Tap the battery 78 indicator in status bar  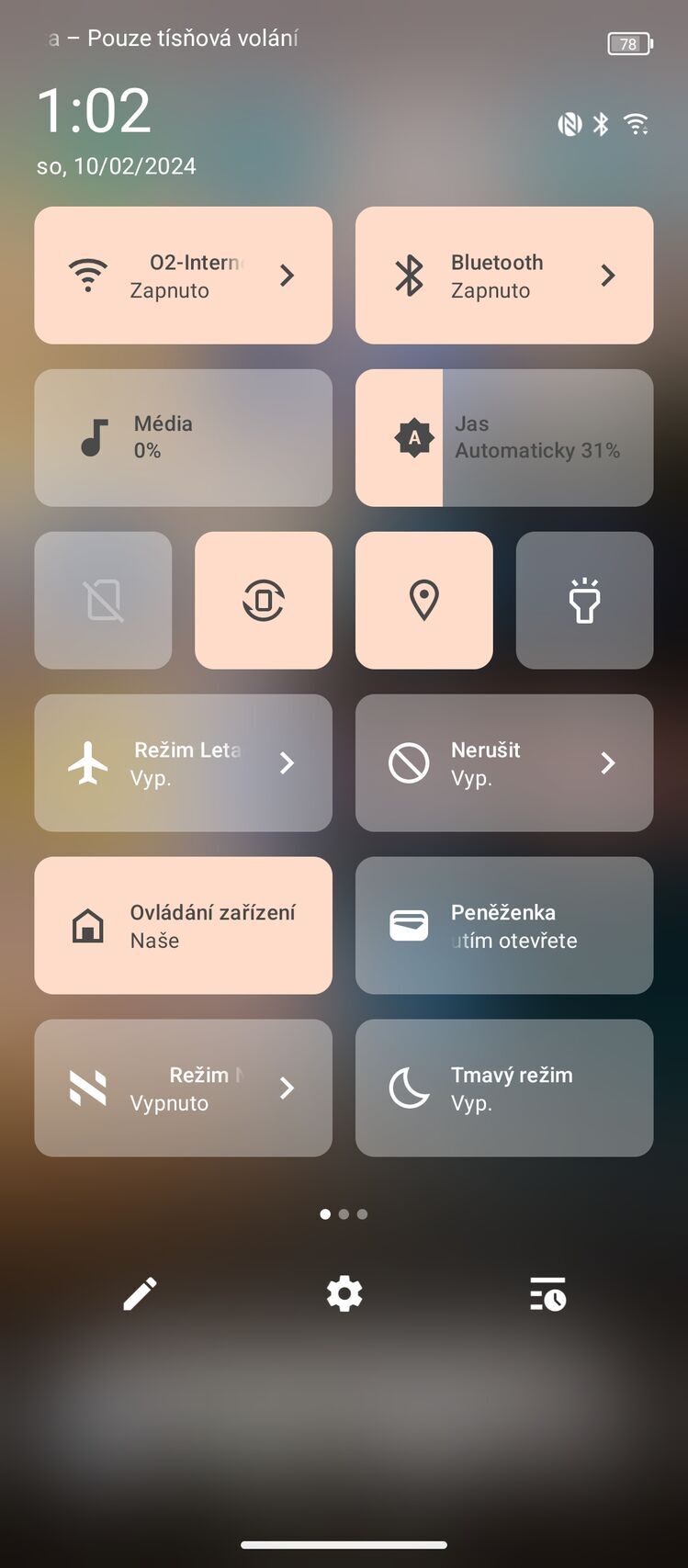629,43
